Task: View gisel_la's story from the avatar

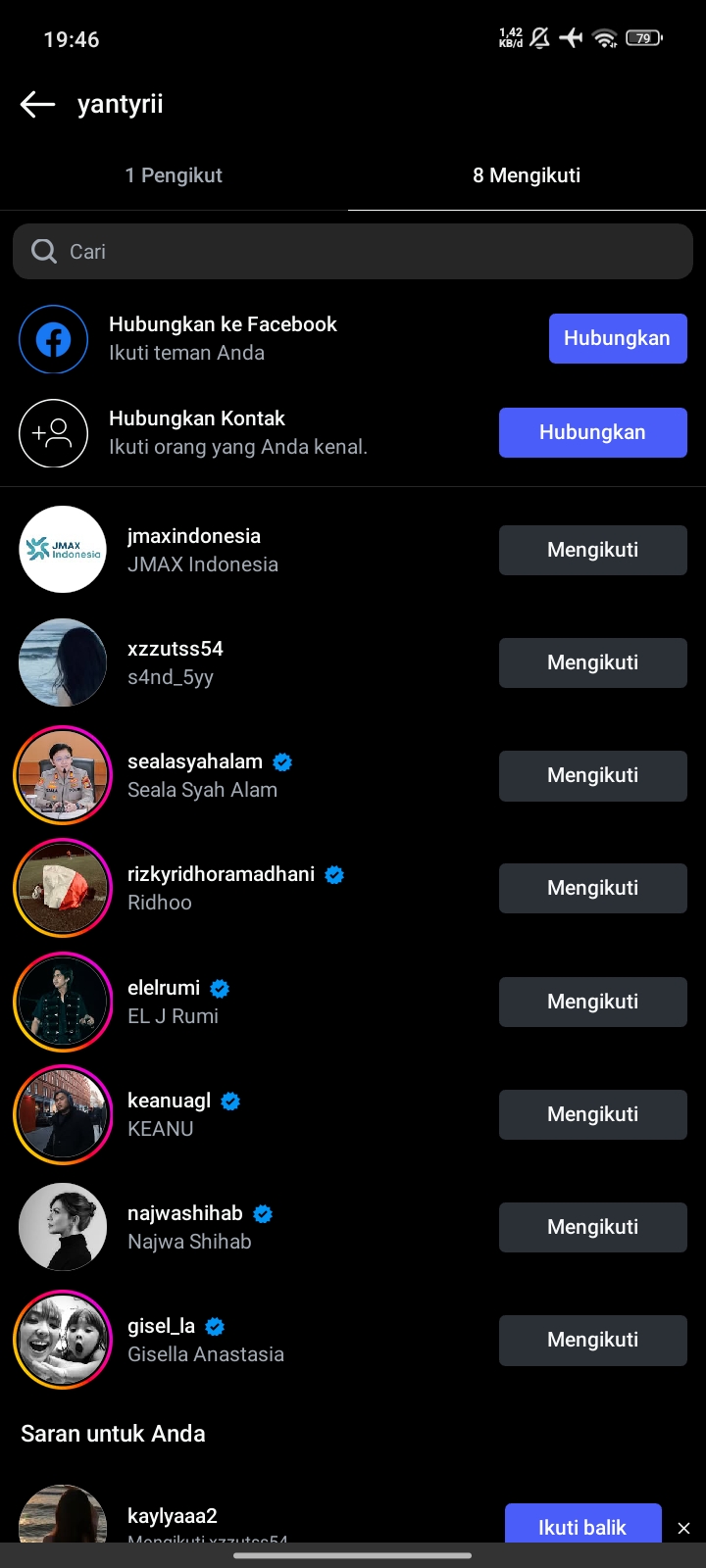Action: (63, 1340)
